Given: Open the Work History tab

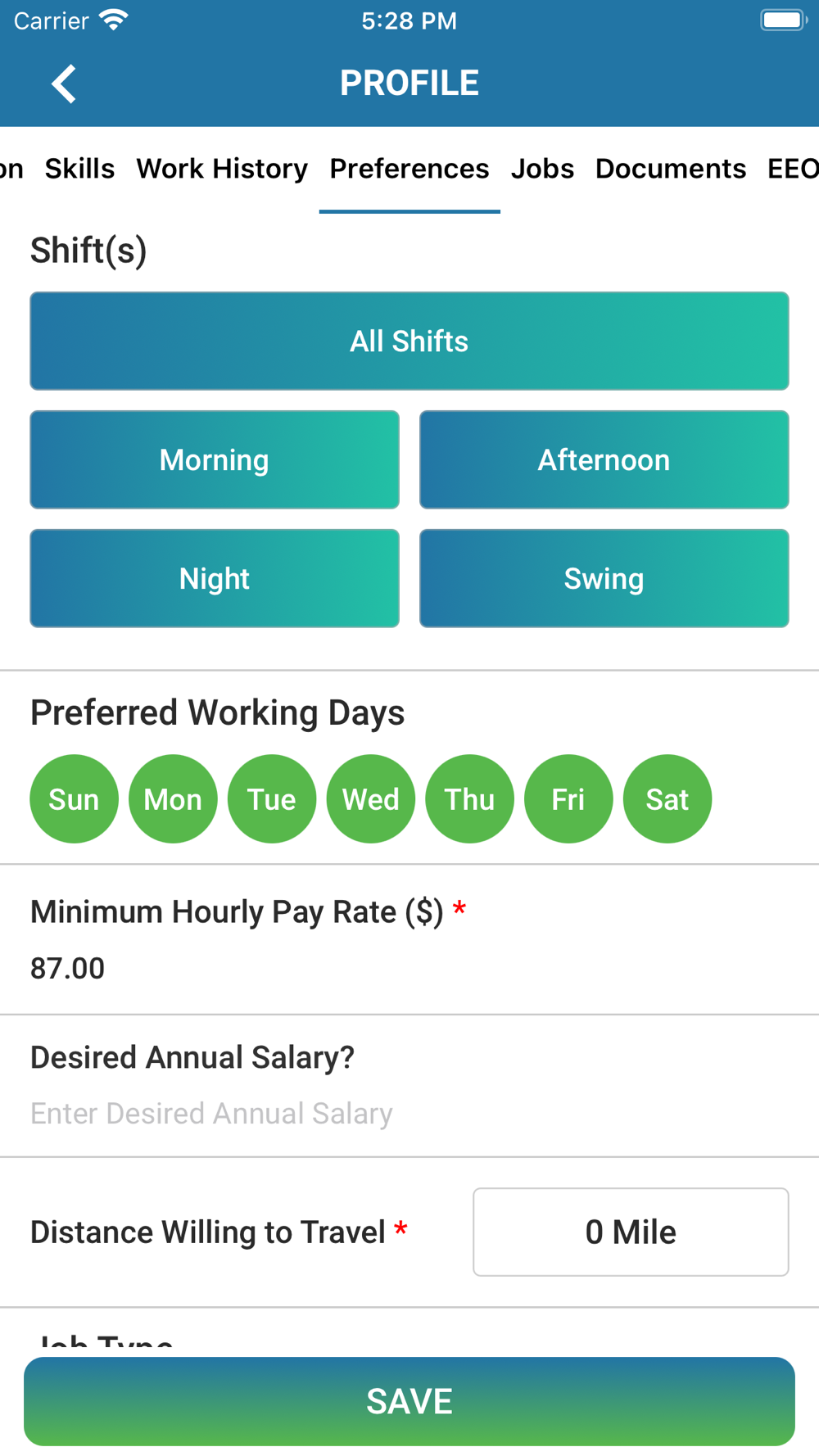Looking at the screenshot, I should (x=222, y=169).
